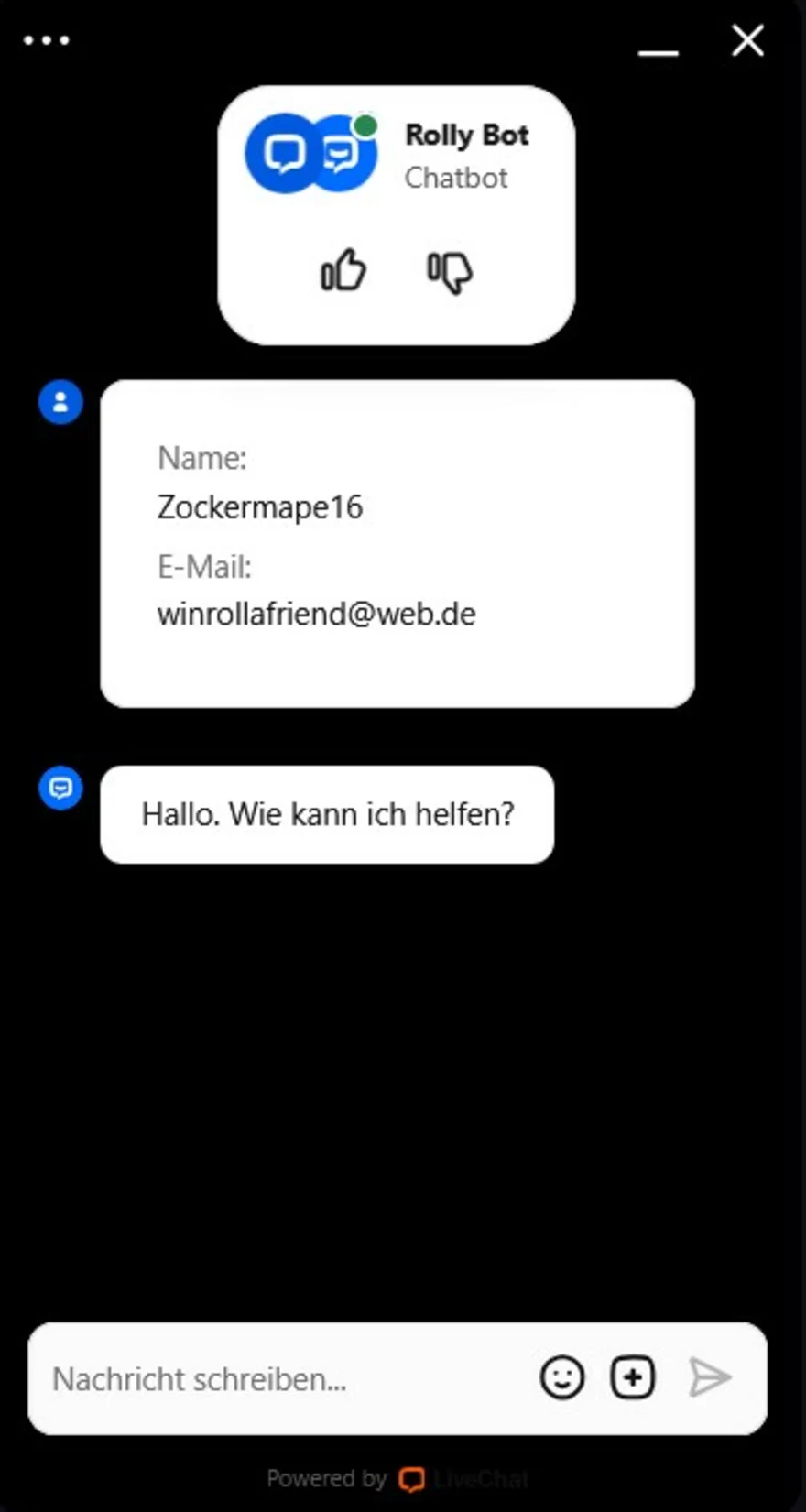Add an attachment with plus icon
Image resolution: width=806 pixels, height=1512 pixels.
coord(632,1377)
